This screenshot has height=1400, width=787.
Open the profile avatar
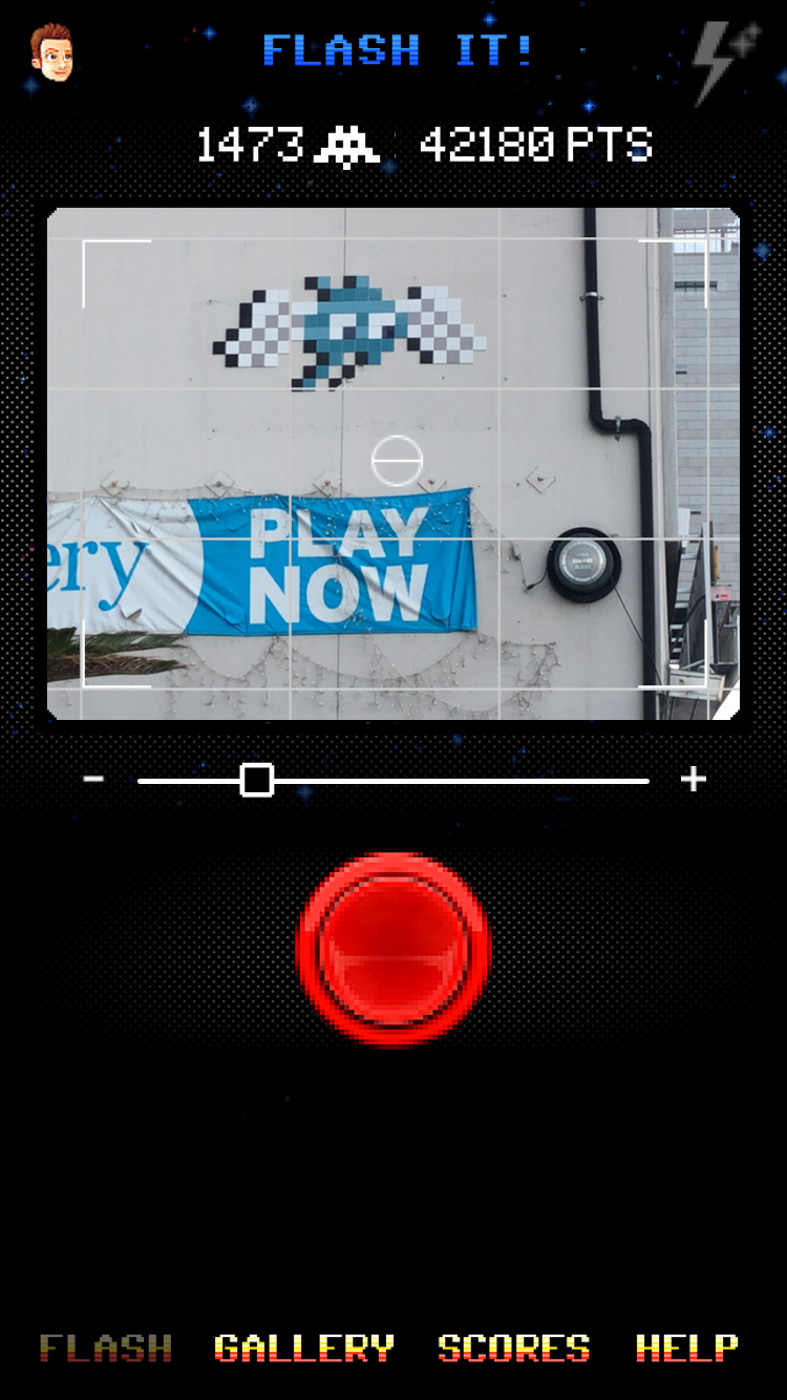tap(52, 52)
